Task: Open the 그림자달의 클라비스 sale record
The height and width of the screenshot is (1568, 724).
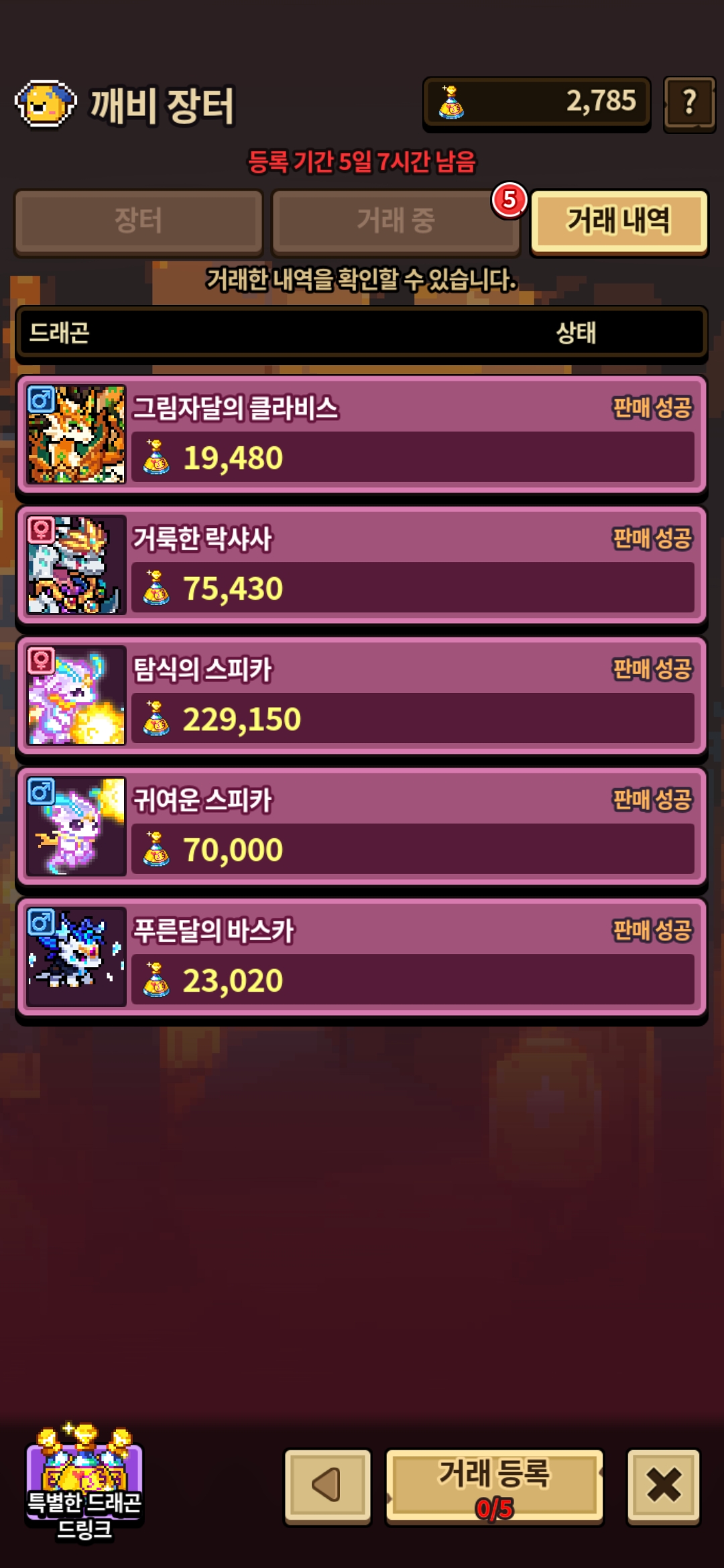Action: 362,434
